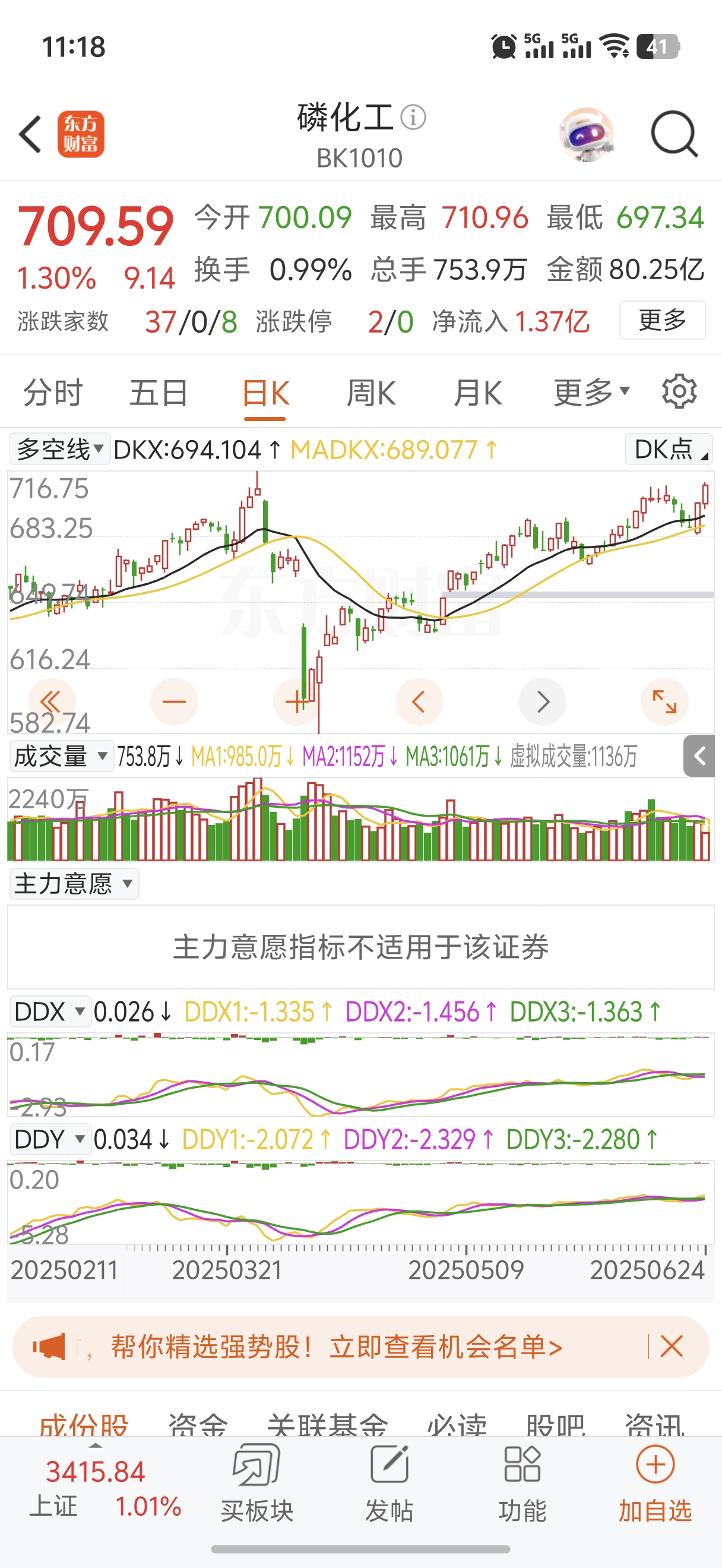Viewport: 722px width, 1568px height.
Task: Open search with the magnifier icon
Action: click(673, 134)
